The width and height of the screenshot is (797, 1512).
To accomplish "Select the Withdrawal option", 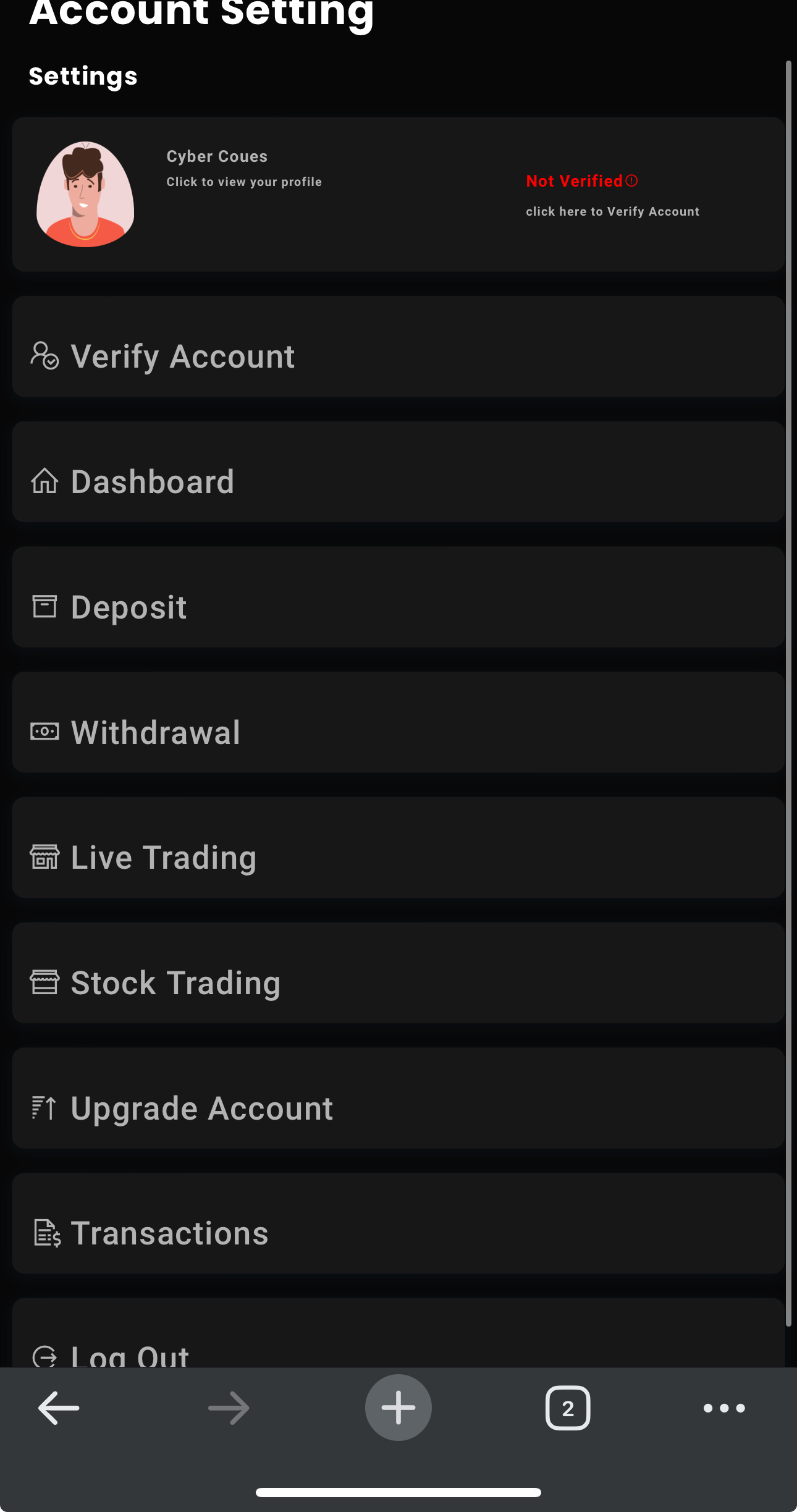I will (x=399, y=722).
